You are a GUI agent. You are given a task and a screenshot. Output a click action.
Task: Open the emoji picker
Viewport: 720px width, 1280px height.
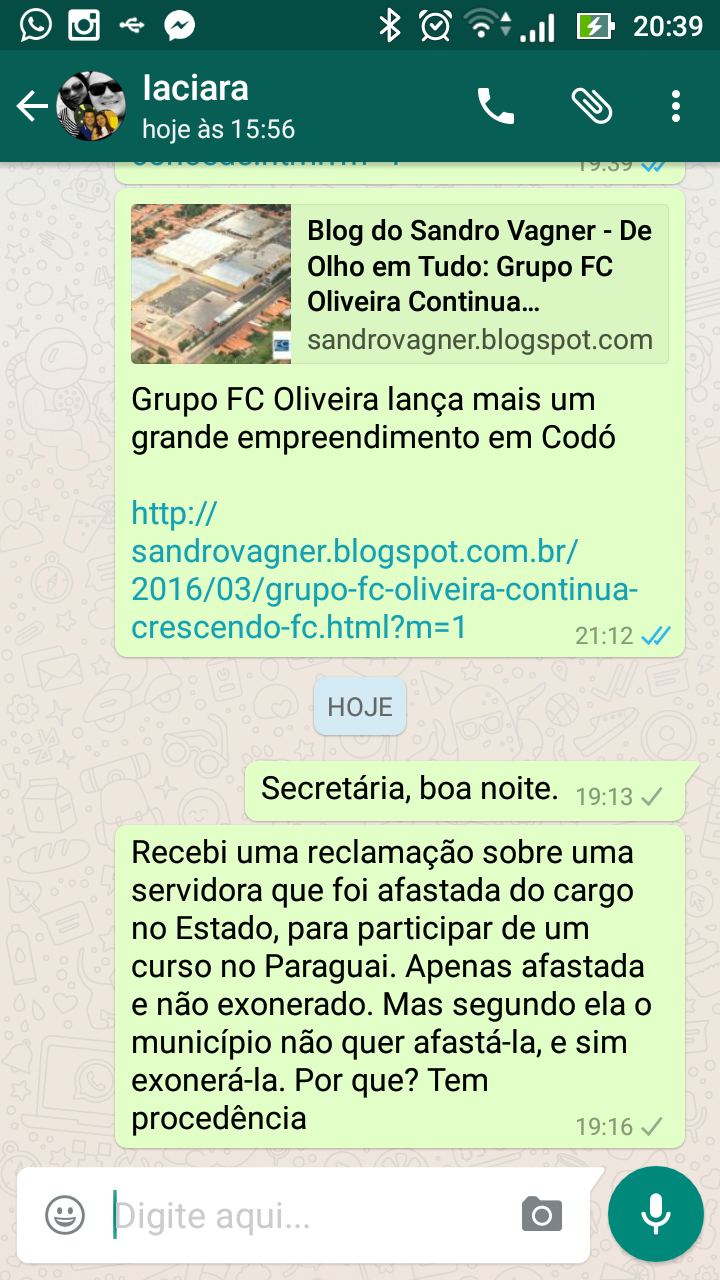point(65,1215)
